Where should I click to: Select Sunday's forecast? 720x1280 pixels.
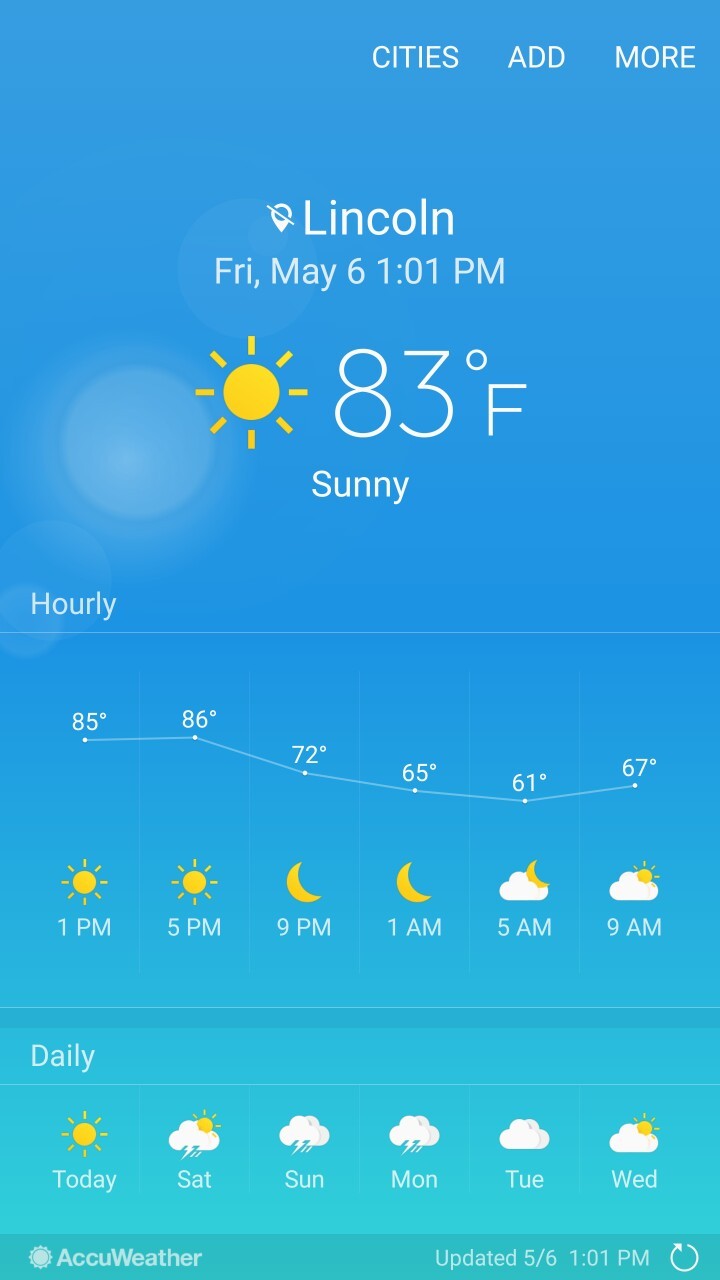[304, 1150]
